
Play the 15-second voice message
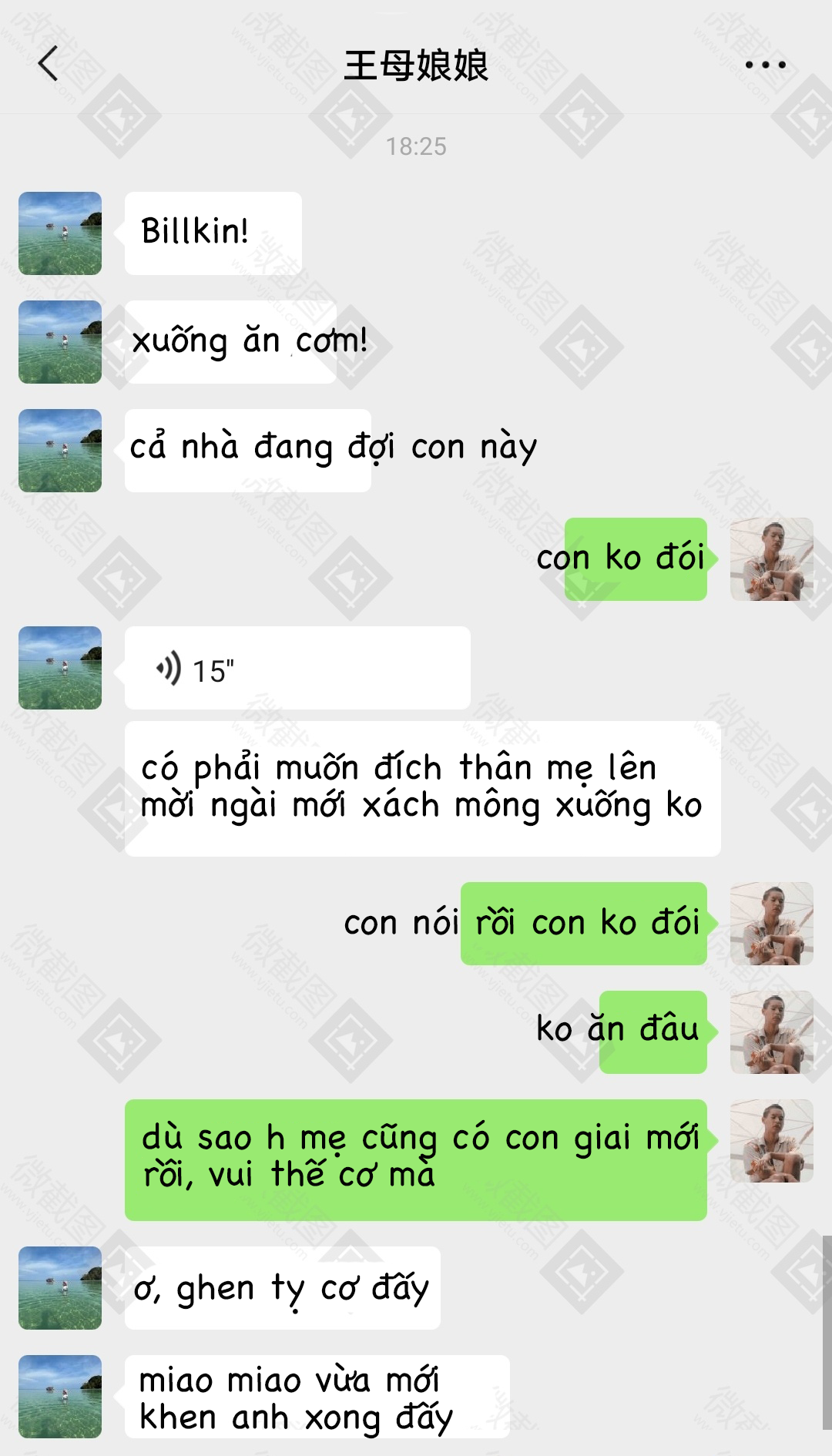(297, 668)
